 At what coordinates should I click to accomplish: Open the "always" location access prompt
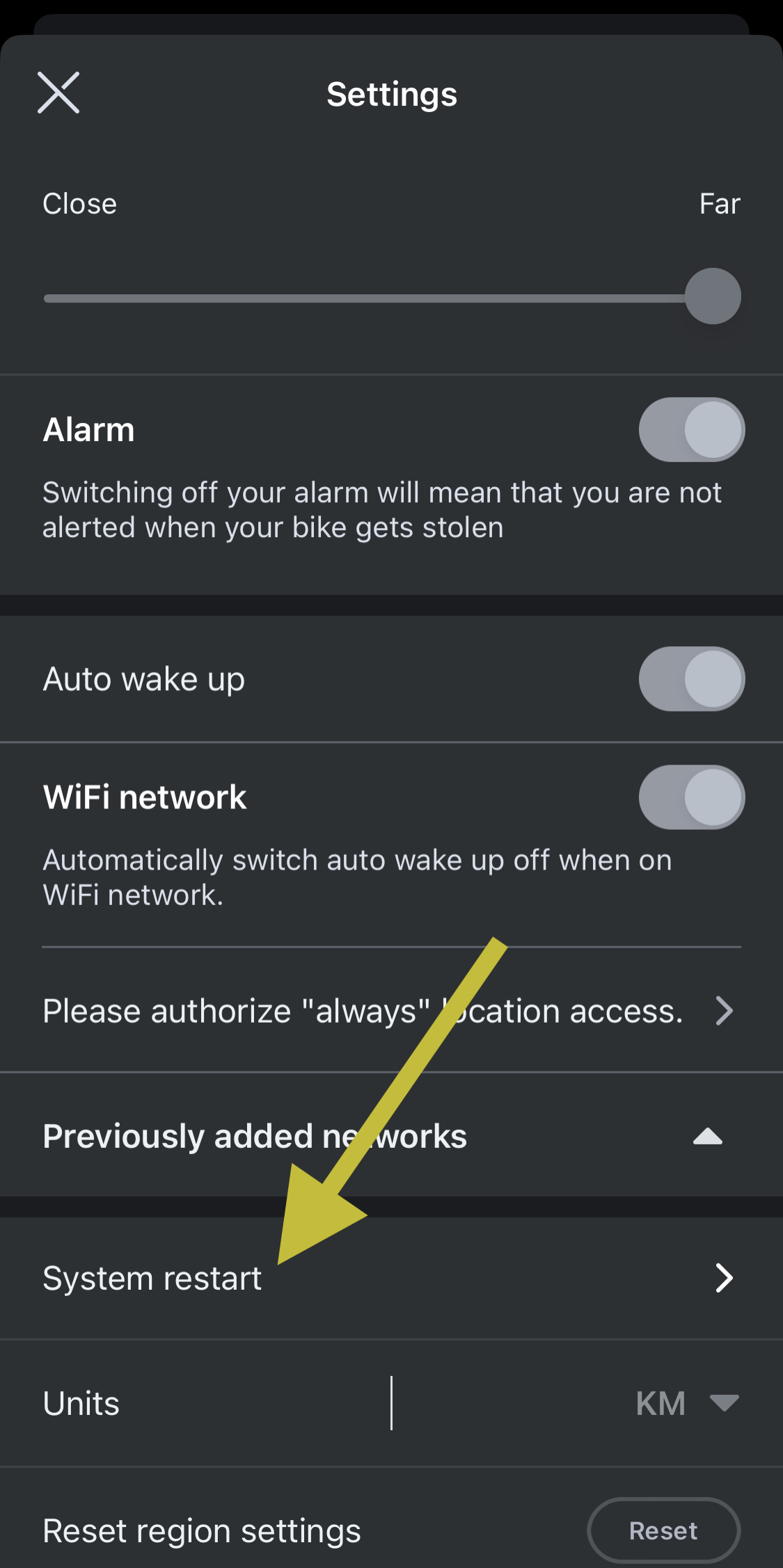pyautogui.click(x=390, y=1011)
